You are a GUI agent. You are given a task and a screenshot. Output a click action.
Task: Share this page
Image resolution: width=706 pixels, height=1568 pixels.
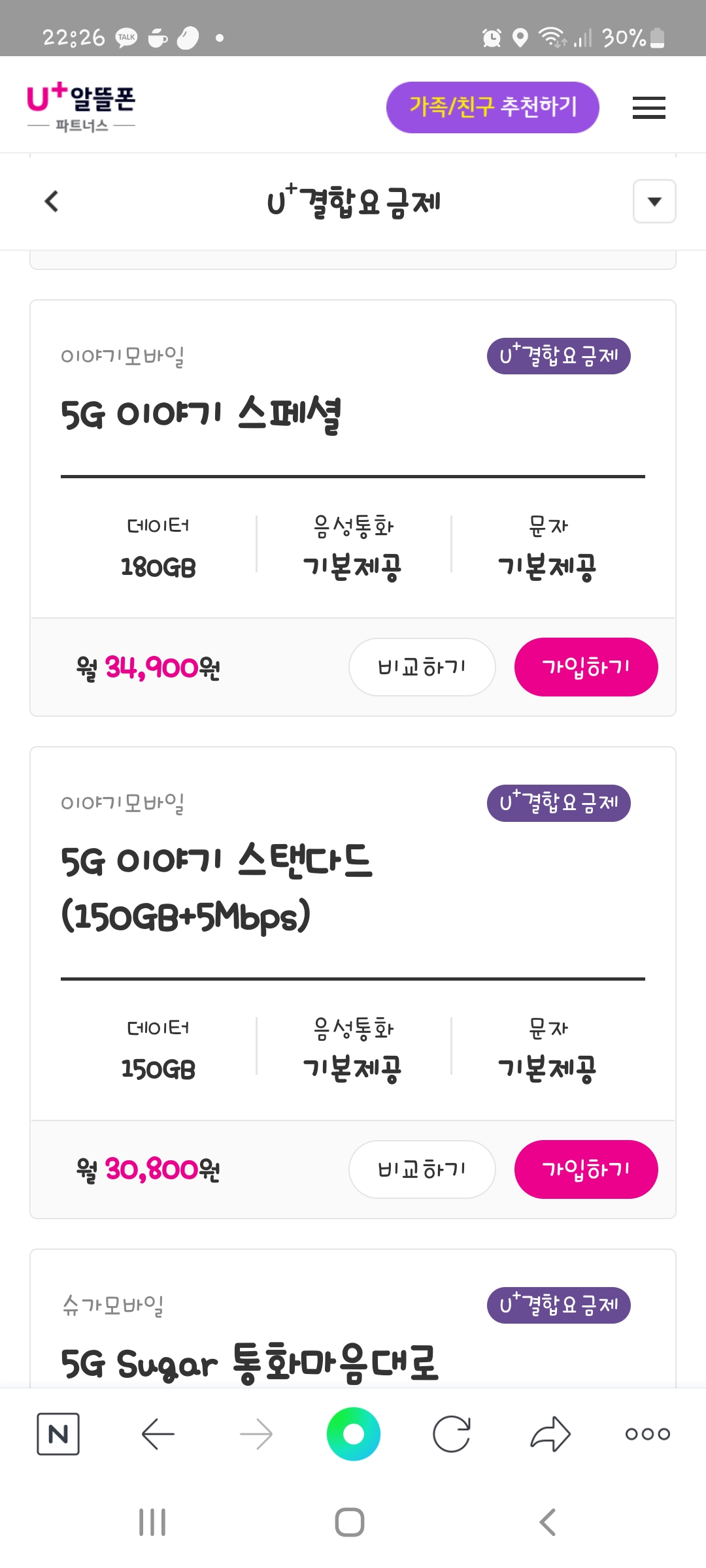click(550, 1434)
